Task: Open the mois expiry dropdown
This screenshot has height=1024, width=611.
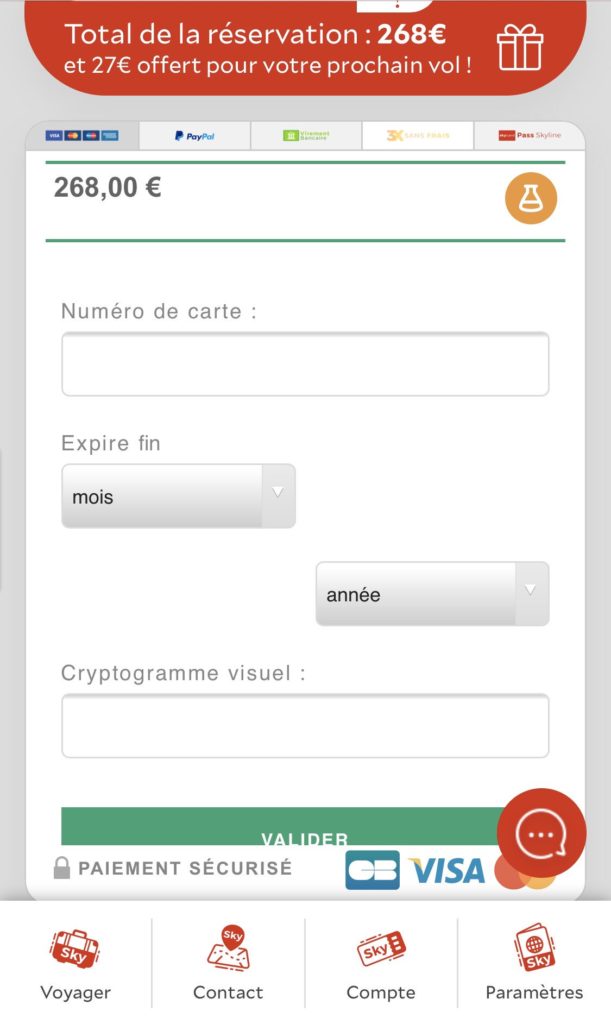Action: tap(178, 496)
